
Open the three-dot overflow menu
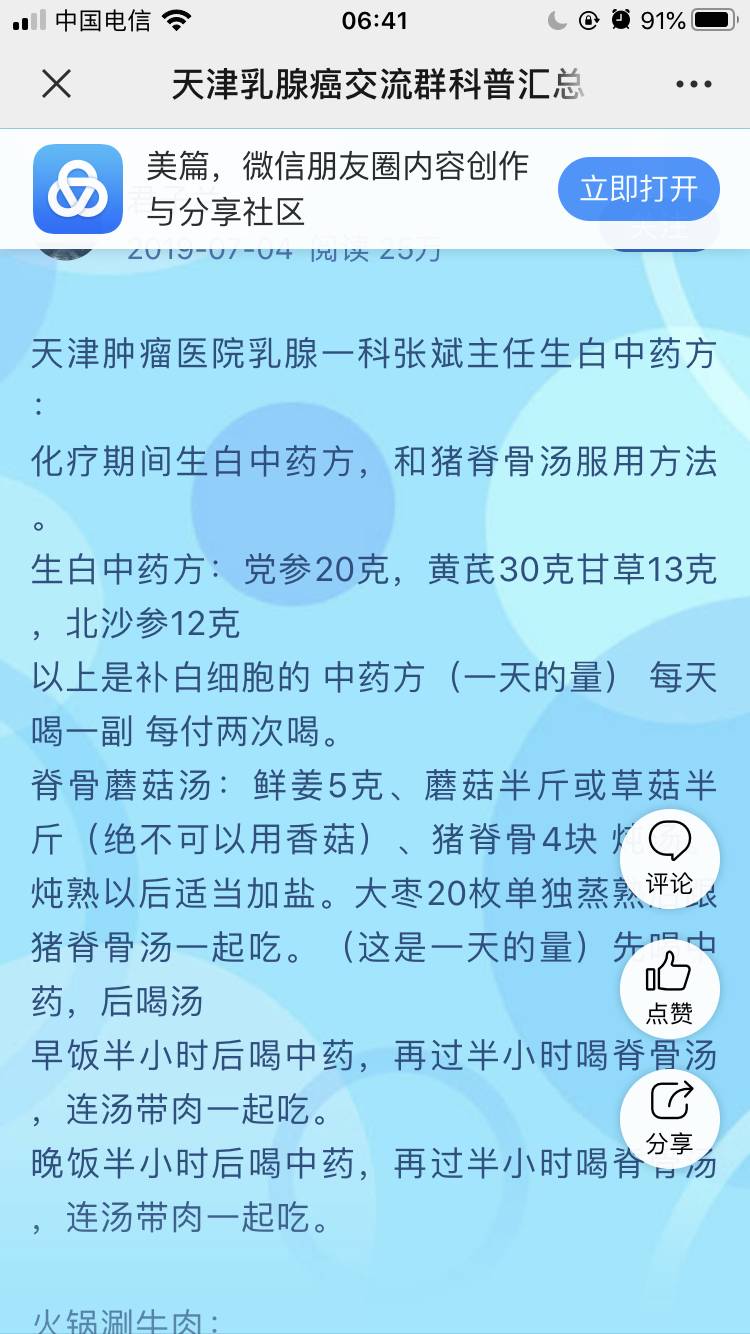pyautogui.click(x=693, y=84)
